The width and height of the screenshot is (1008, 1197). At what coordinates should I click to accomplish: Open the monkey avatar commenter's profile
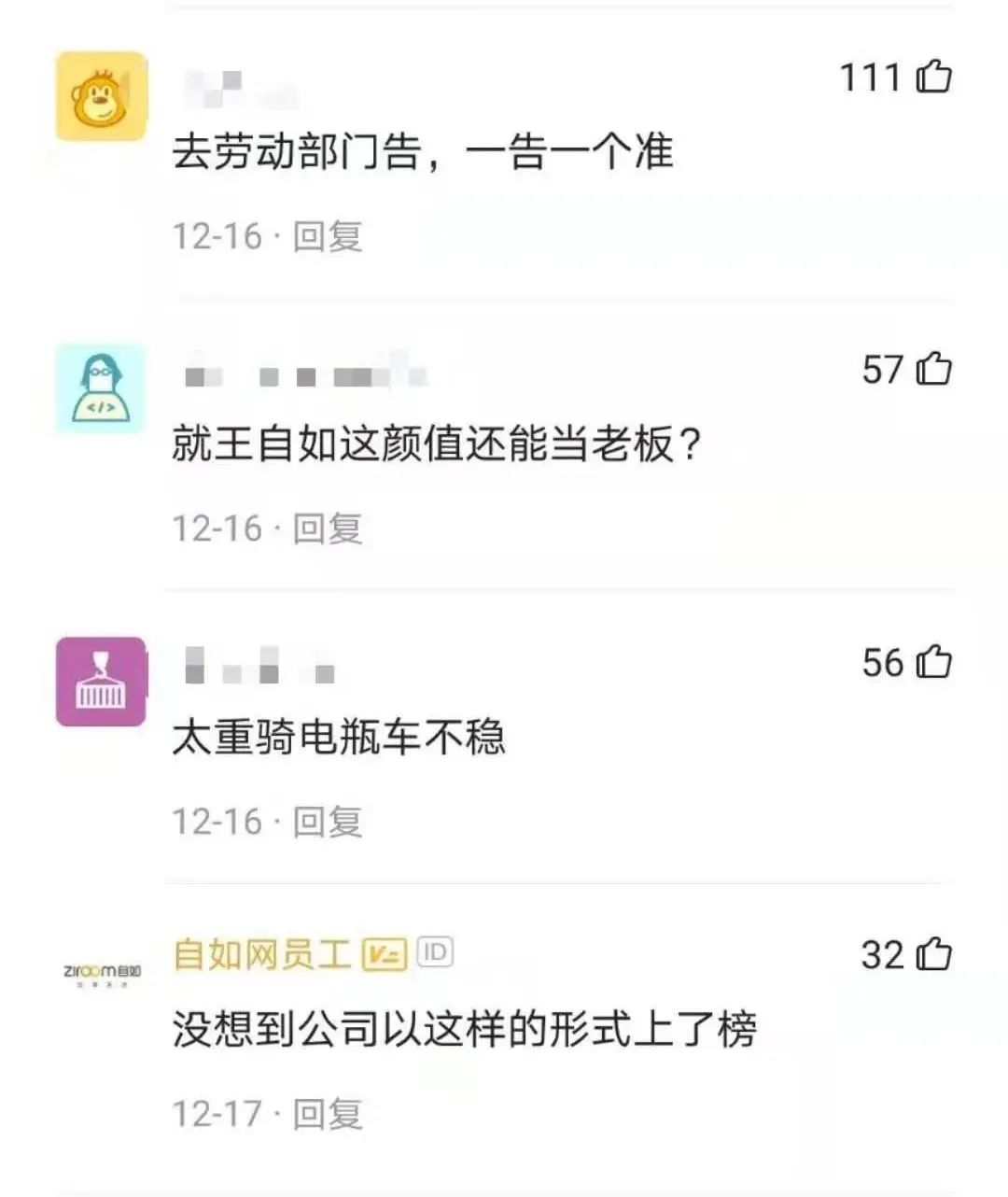coord(101,97)
